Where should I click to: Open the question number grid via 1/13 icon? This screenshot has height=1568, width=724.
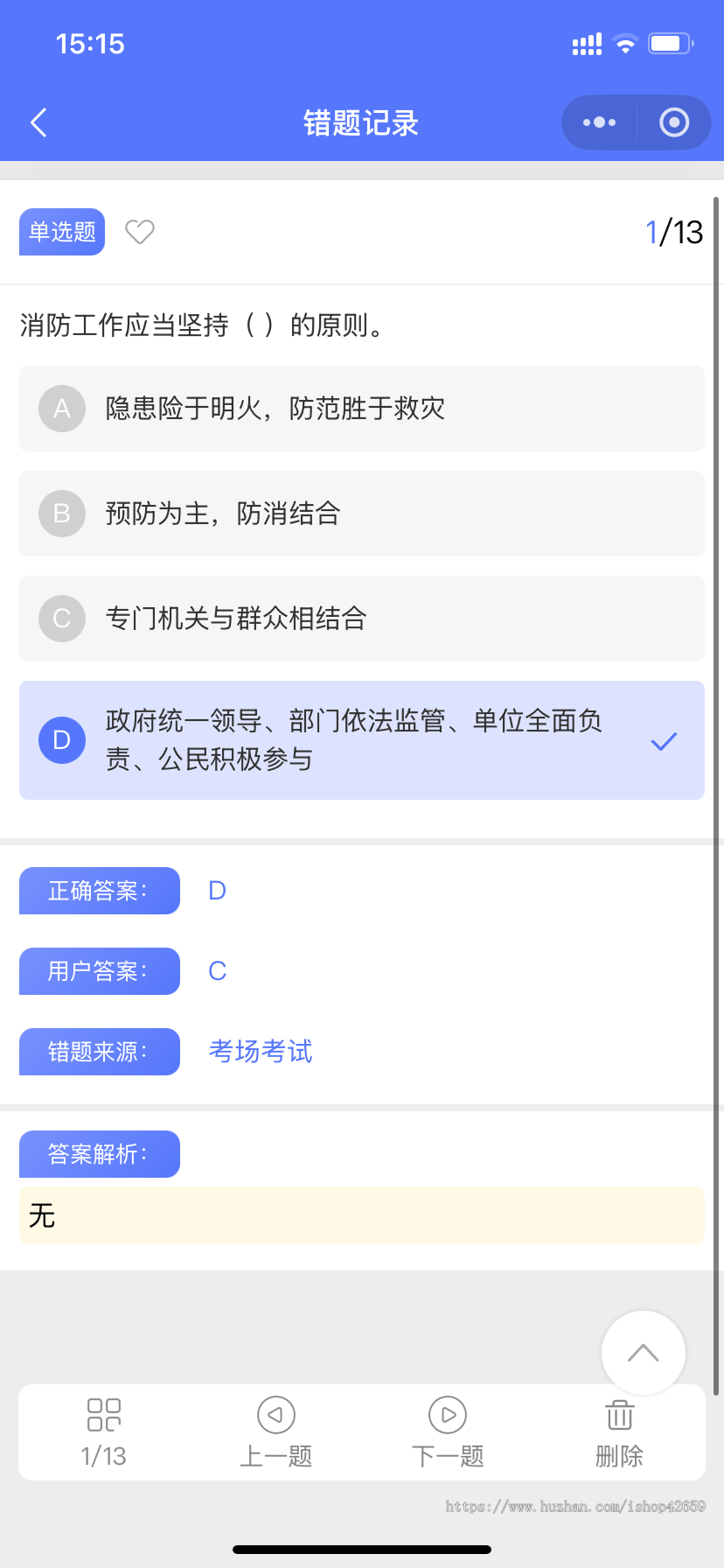(103, 1432)
